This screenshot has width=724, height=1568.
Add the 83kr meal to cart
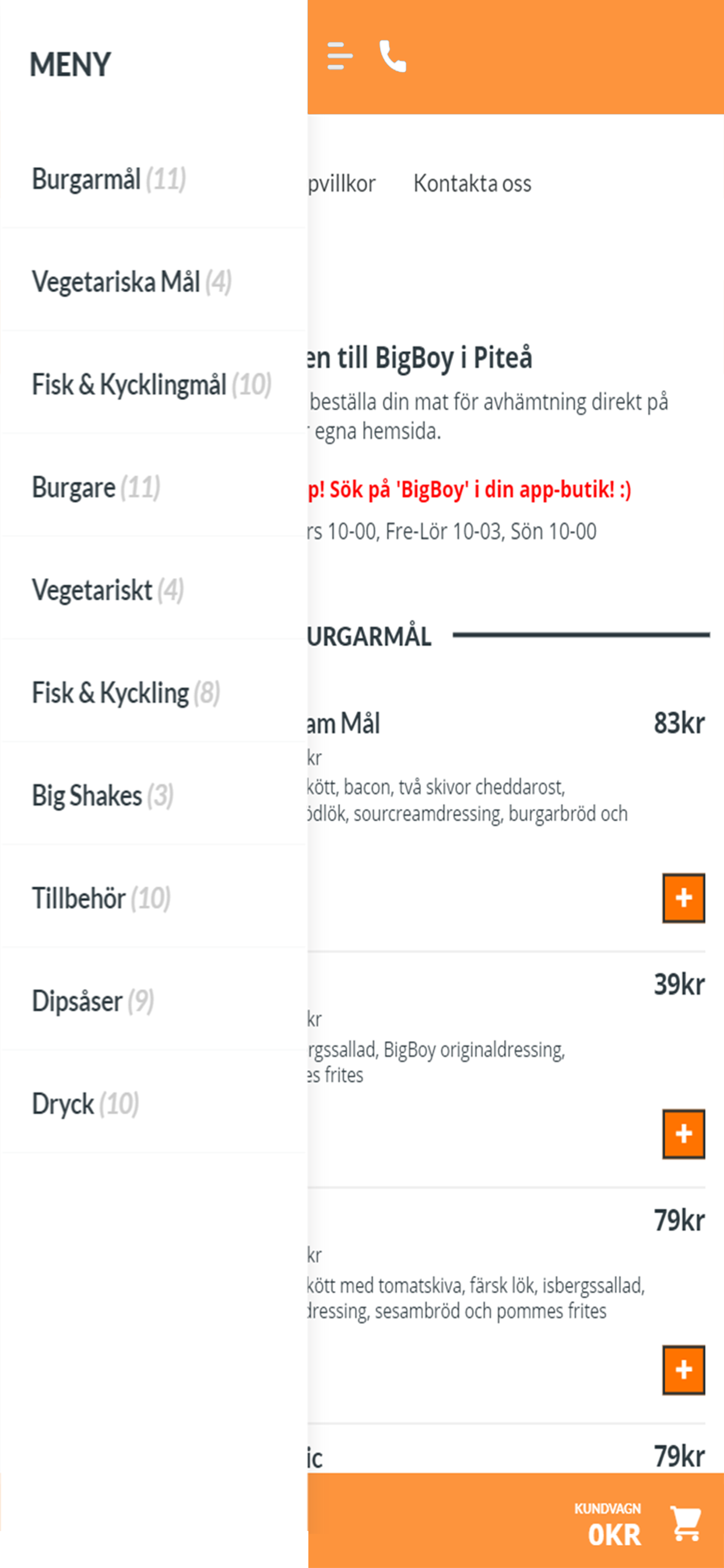coord(683,898)
